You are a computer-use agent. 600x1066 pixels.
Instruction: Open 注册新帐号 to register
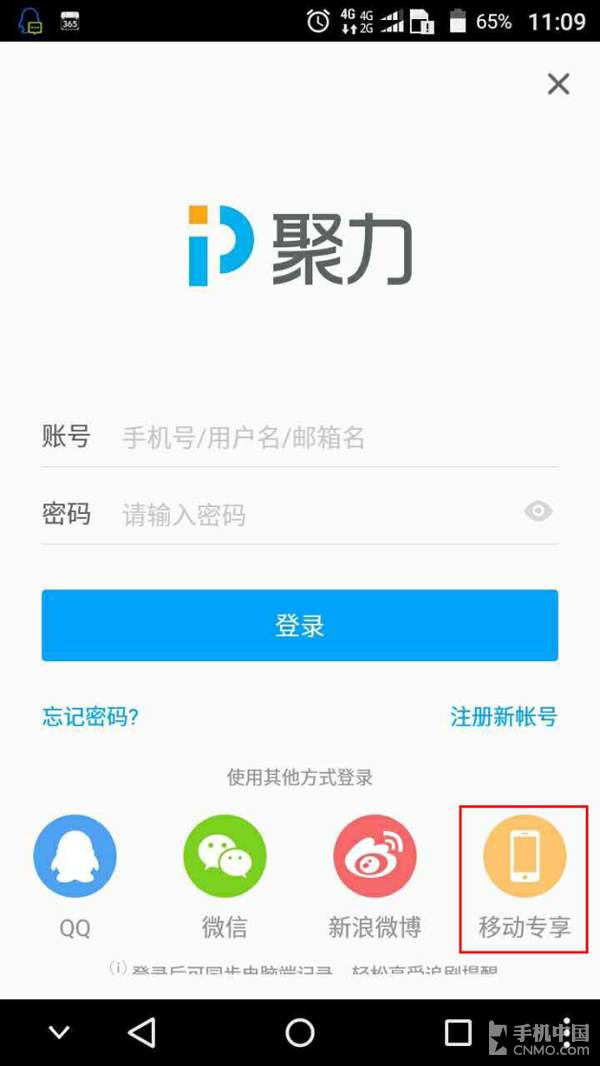click(503, 716)
